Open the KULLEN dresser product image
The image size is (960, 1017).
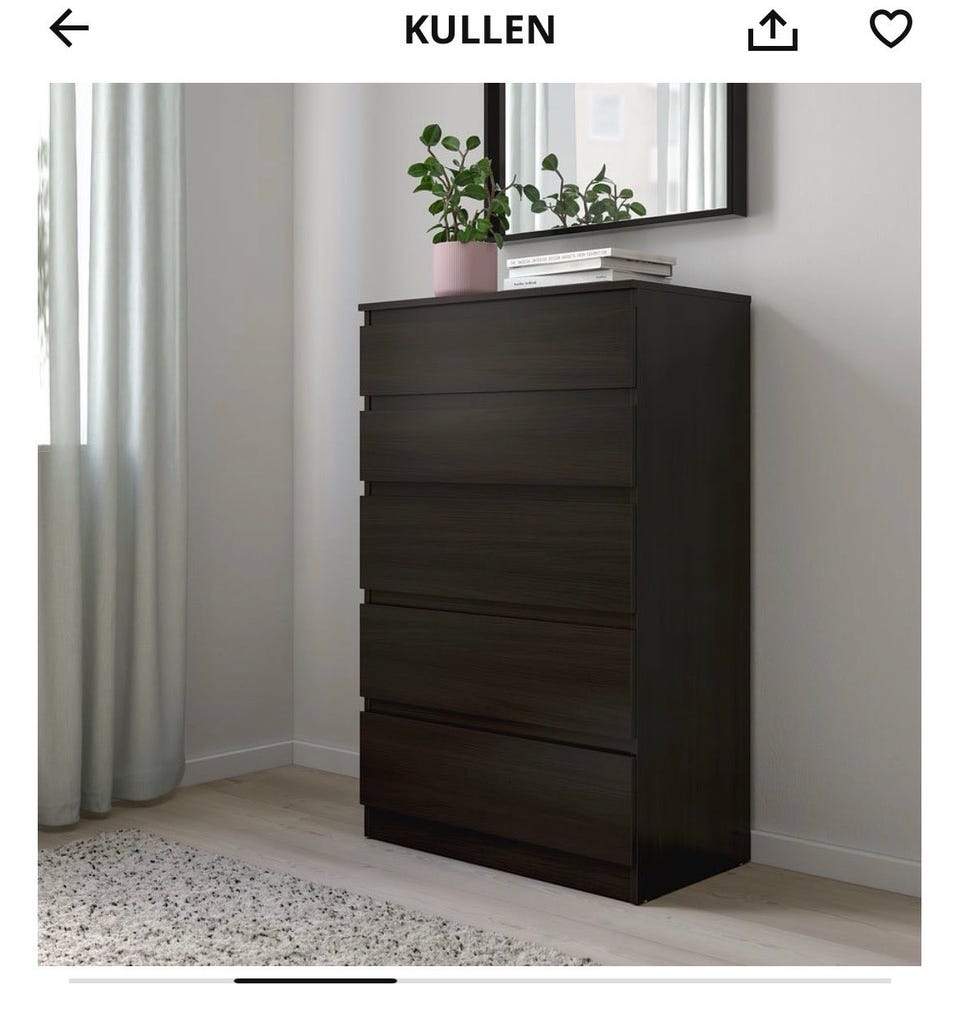click(480, 523)
